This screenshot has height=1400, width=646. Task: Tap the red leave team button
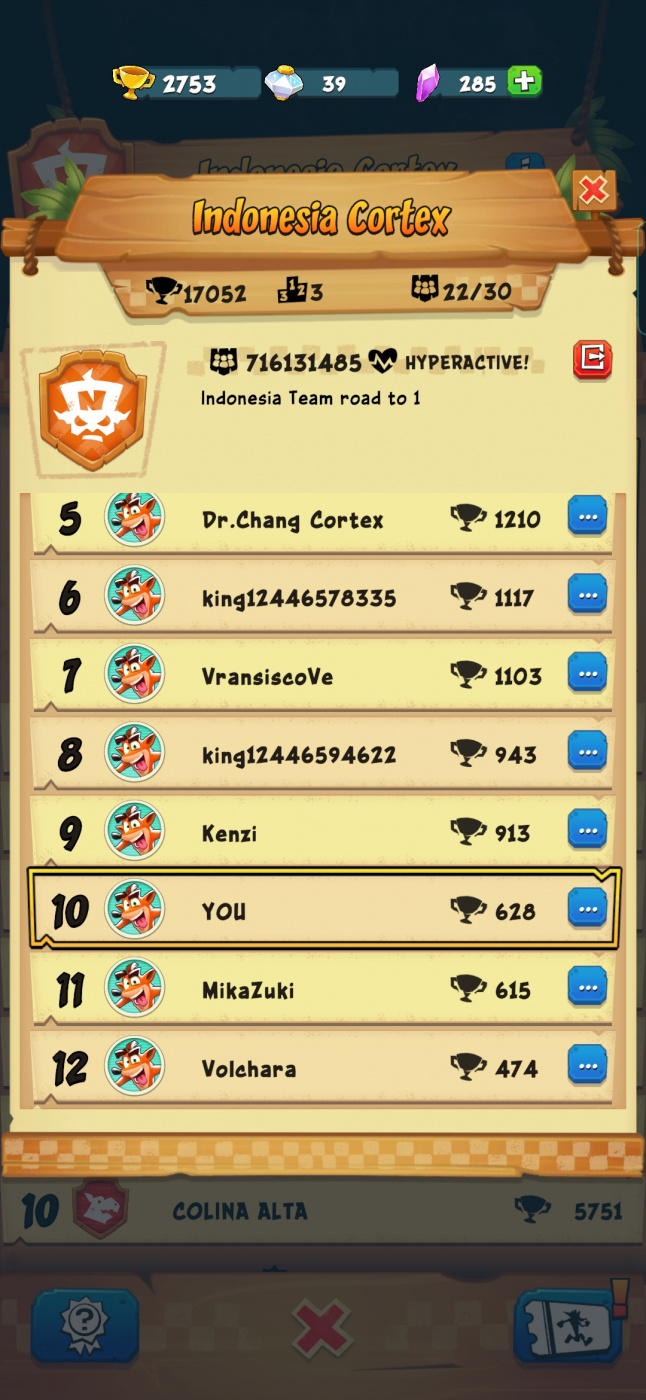tap(592, 360)
